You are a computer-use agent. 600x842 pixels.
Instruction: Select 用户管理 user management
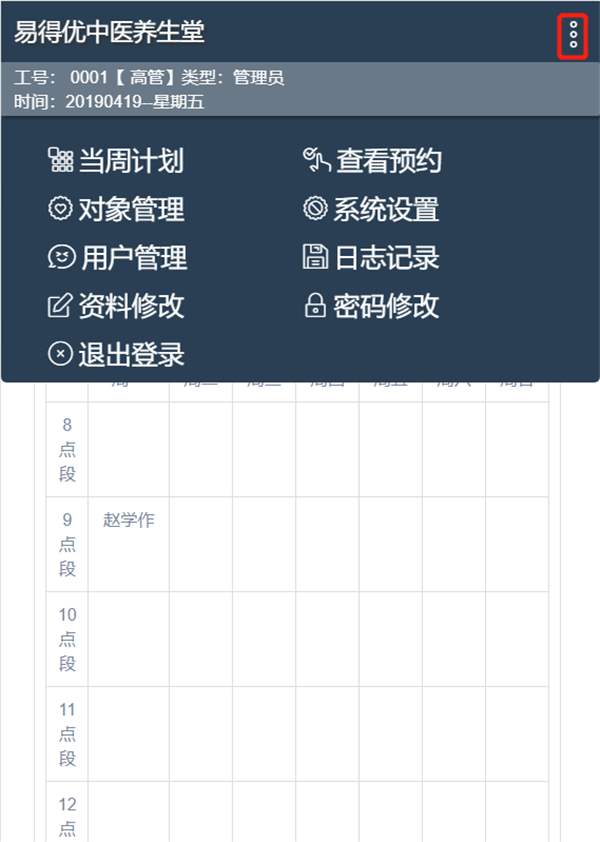pyautogui.click(x=117, y=258)
